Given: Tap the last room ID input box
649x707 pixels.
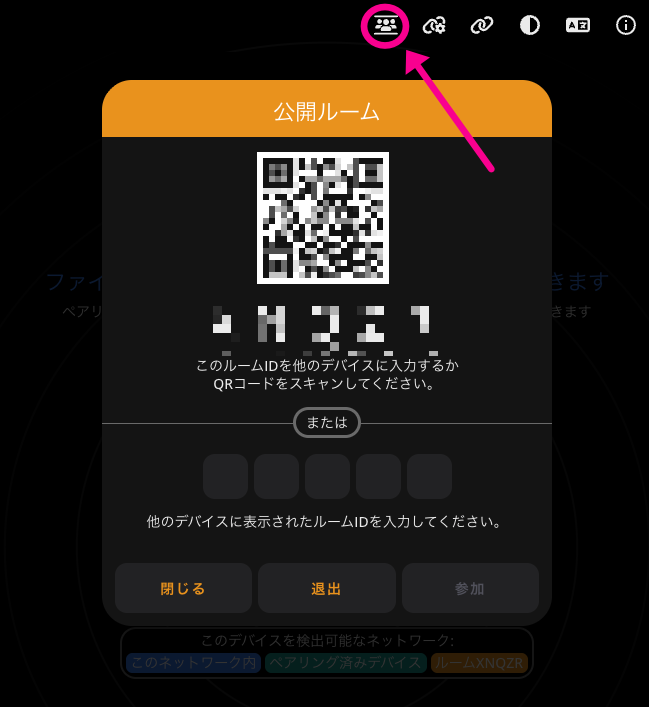Looking at the screenshot, I should pyautogui.click(x=429, y=476).
